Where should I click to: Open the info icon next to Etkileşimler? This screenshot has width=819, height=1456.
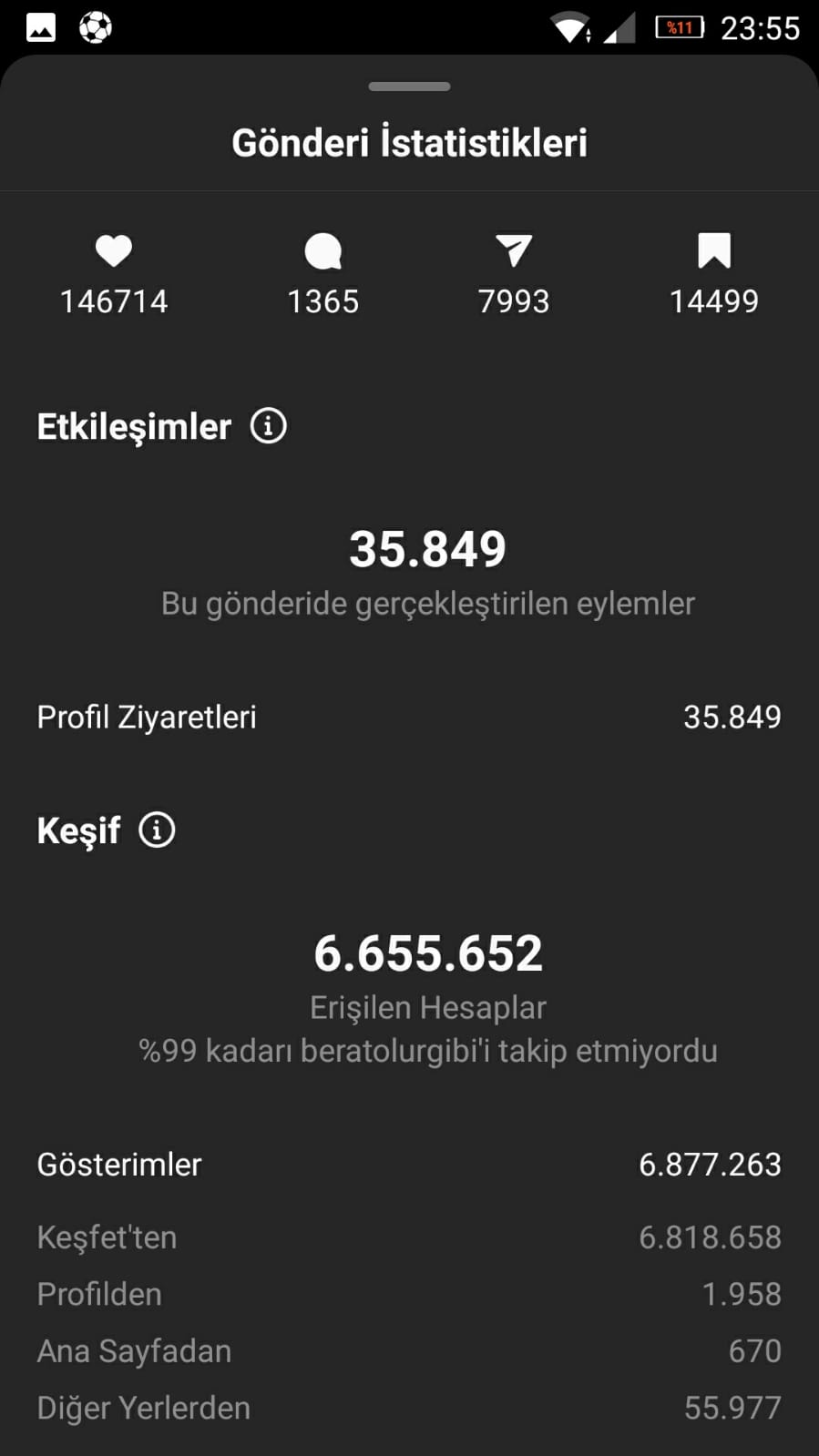click(269, 425)
